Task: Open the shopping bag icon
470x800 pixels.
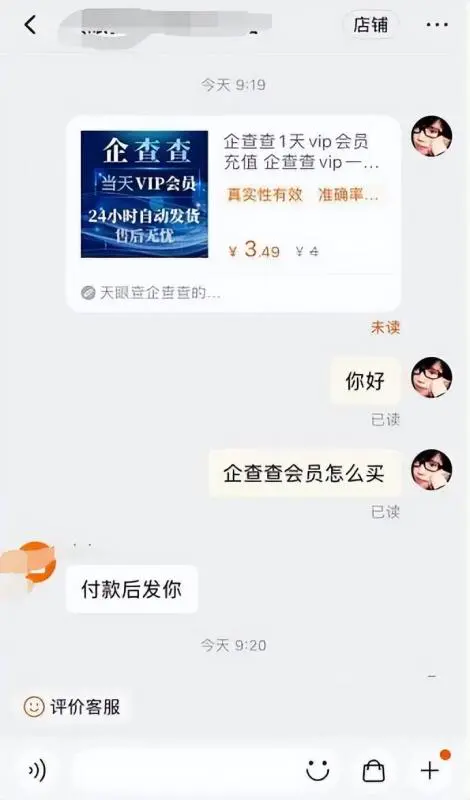Action: click(374, 770)
